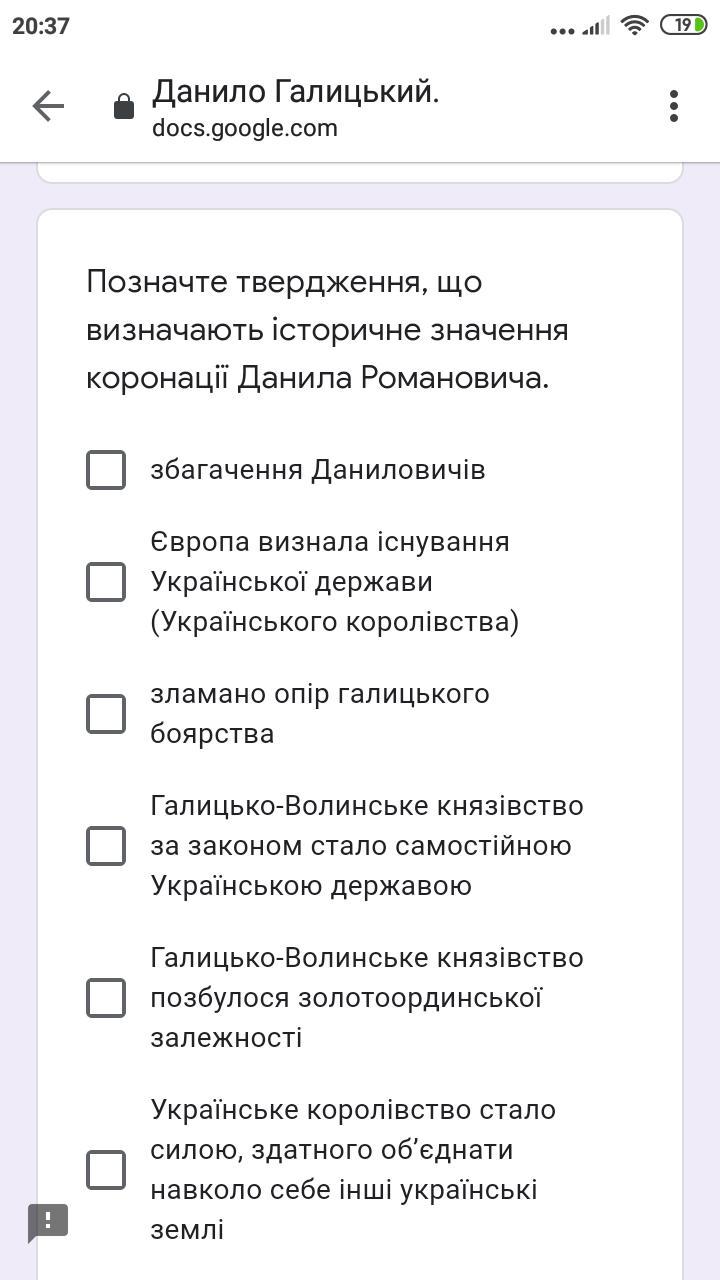Open the three-dot overflow menu

point(674,106)
